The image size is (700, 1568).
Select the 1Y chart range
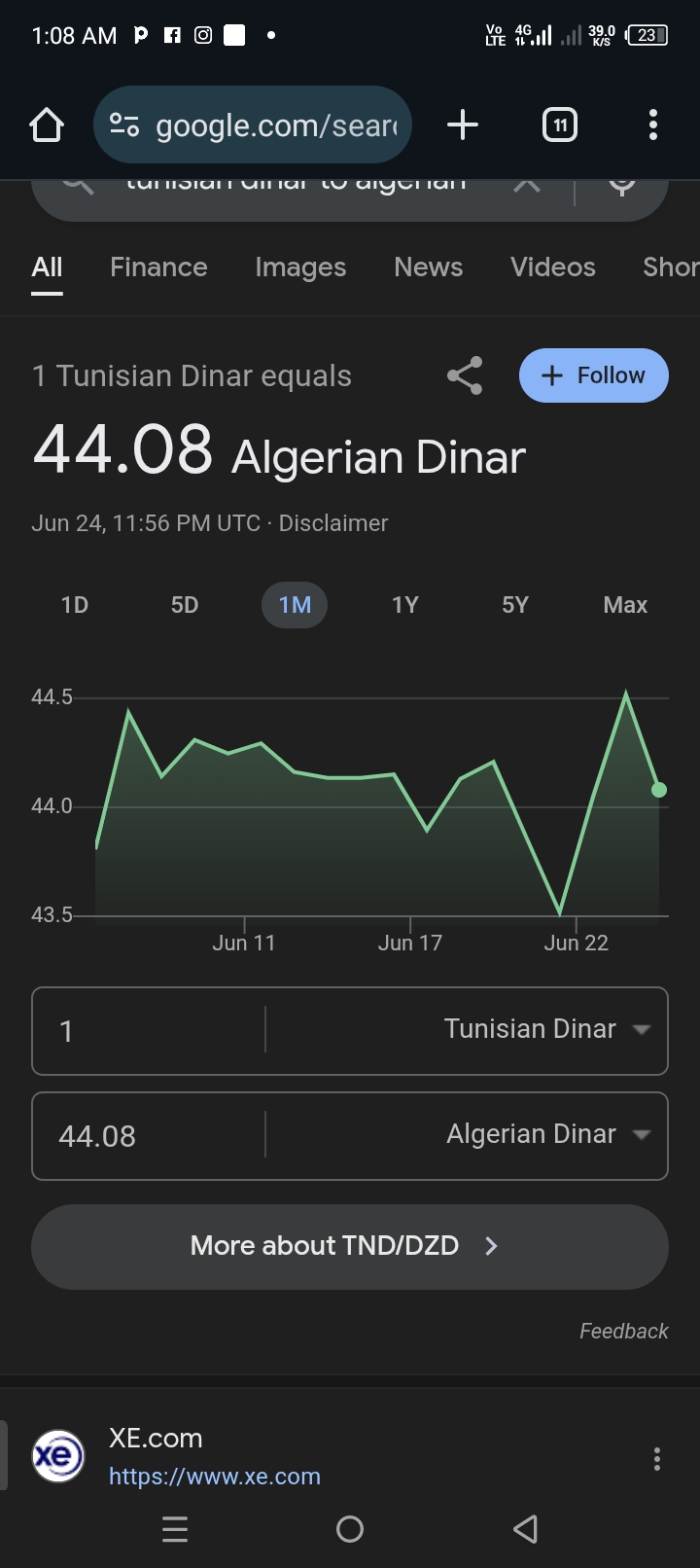pos(405,605)
